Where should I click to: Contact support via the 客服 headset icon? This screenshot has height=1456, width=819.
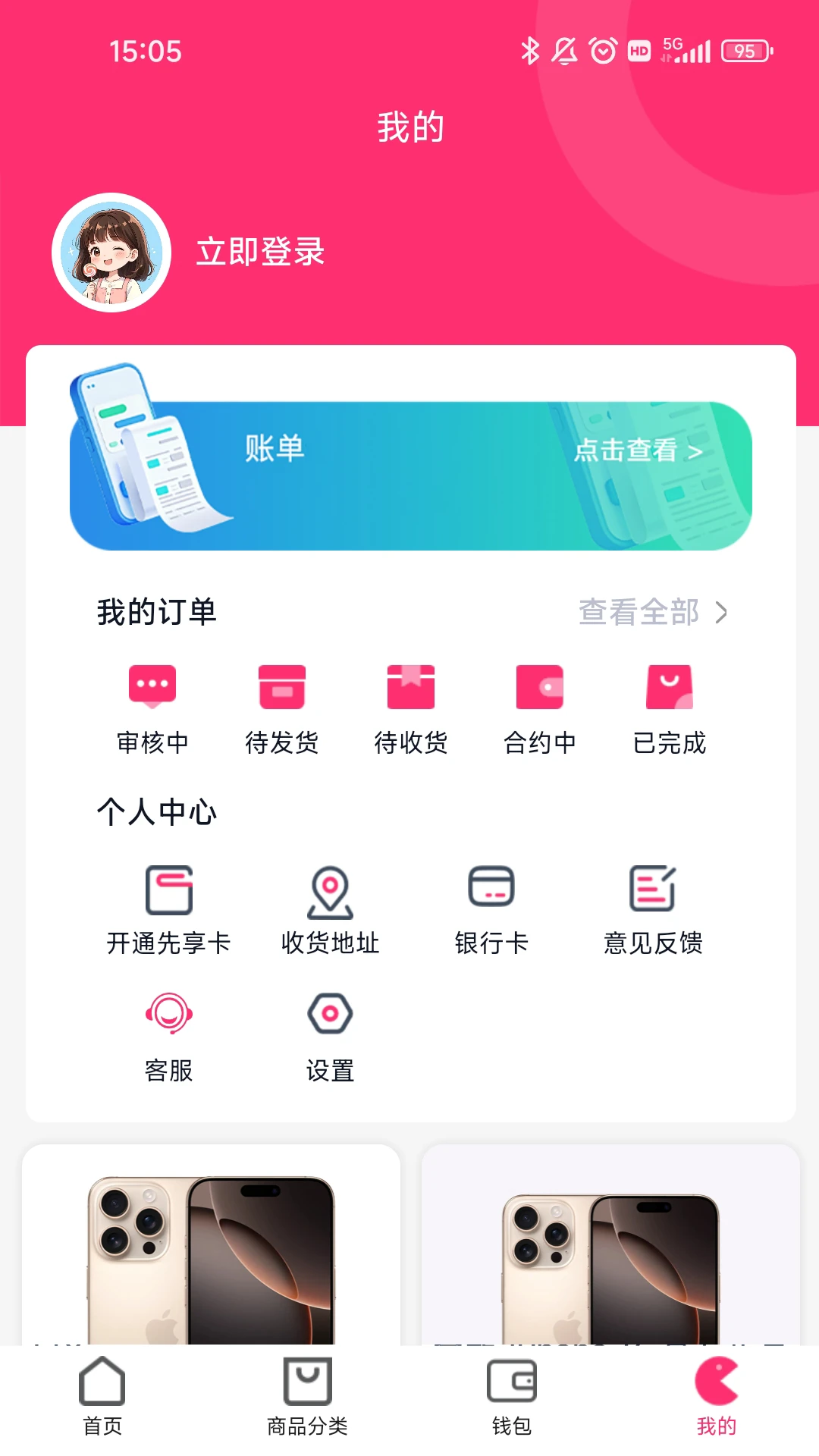tap(168, 1012)
